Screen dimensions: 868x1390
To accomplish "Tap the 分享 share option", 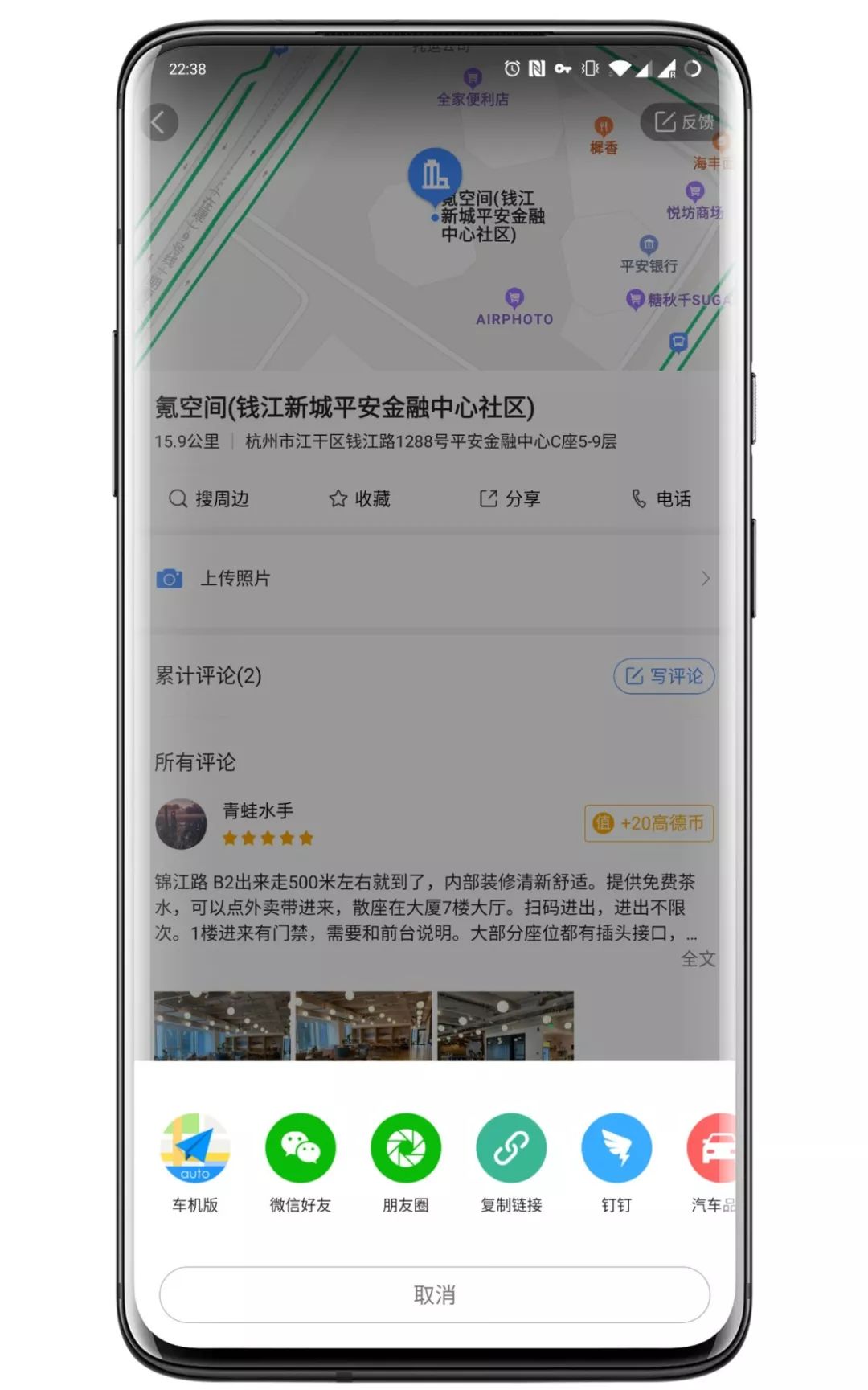I will click(510, 498).
